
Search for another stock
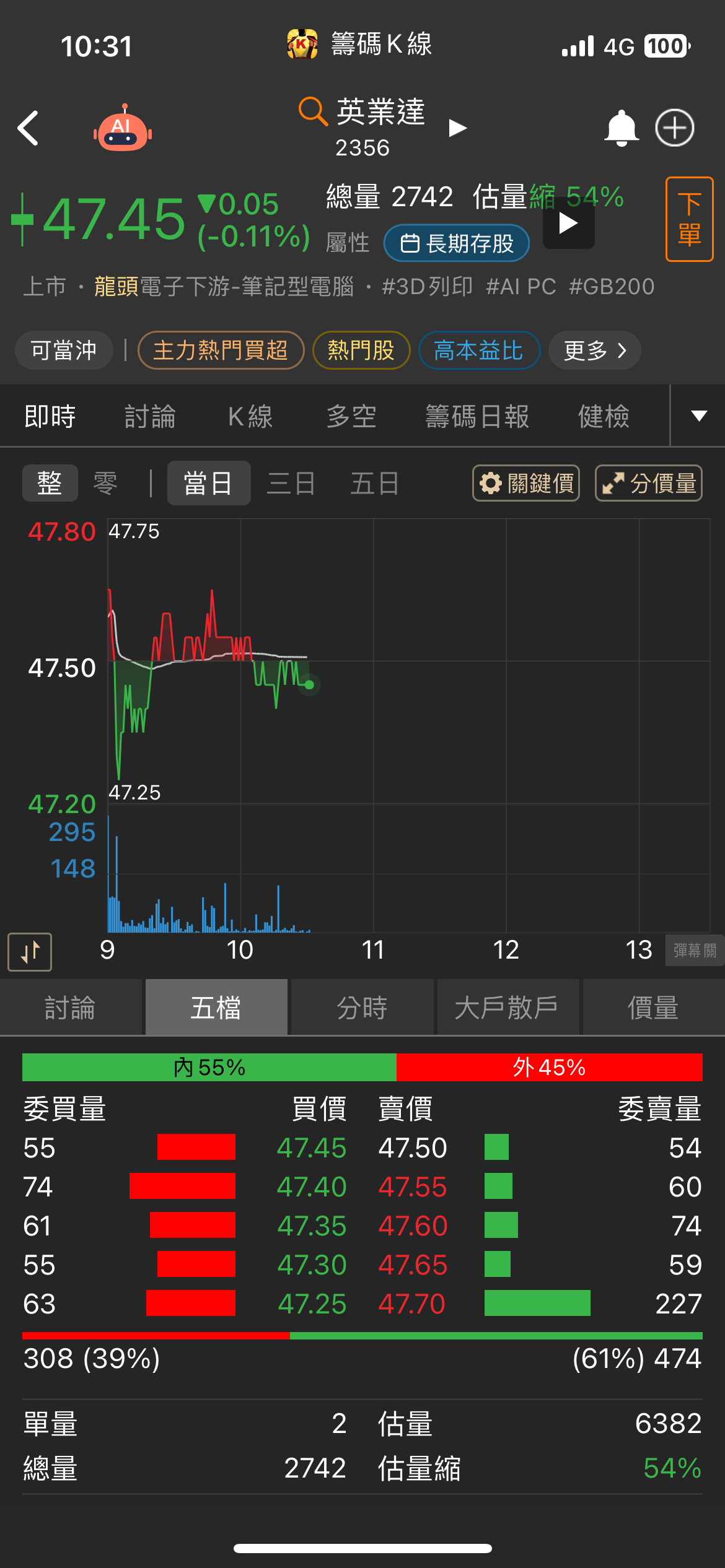point(313,111)
